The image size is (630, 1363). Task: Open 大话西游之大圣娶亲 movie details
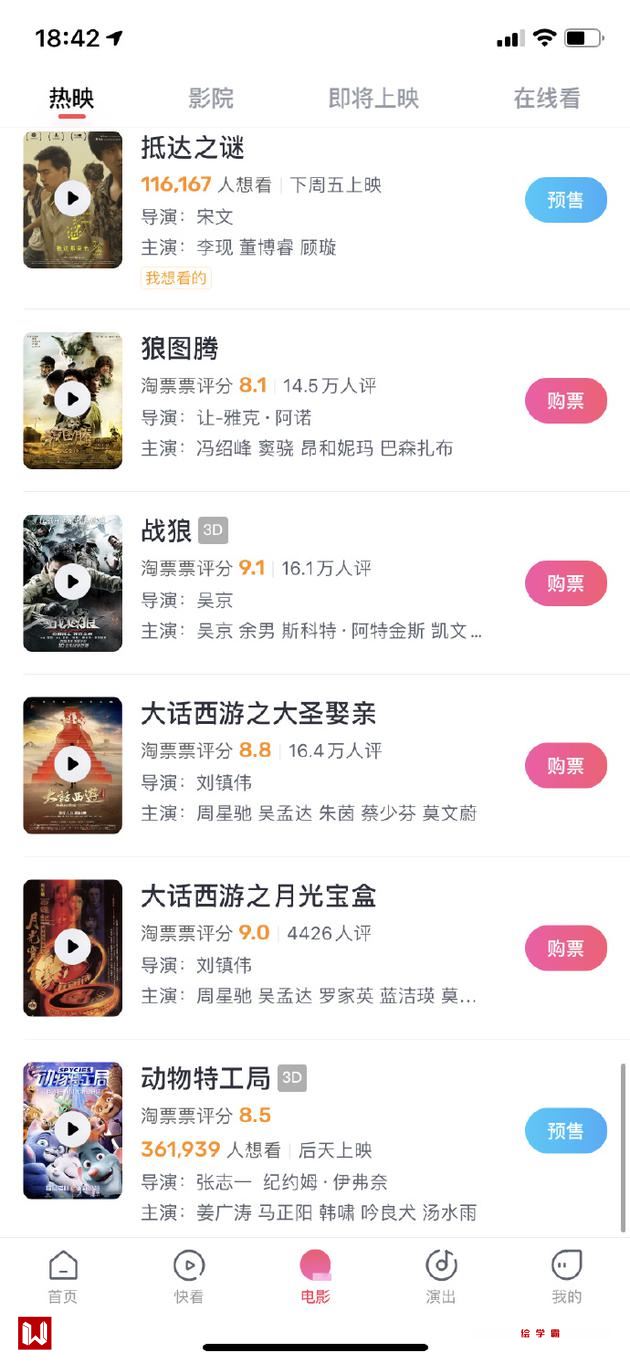coord(258,714)
